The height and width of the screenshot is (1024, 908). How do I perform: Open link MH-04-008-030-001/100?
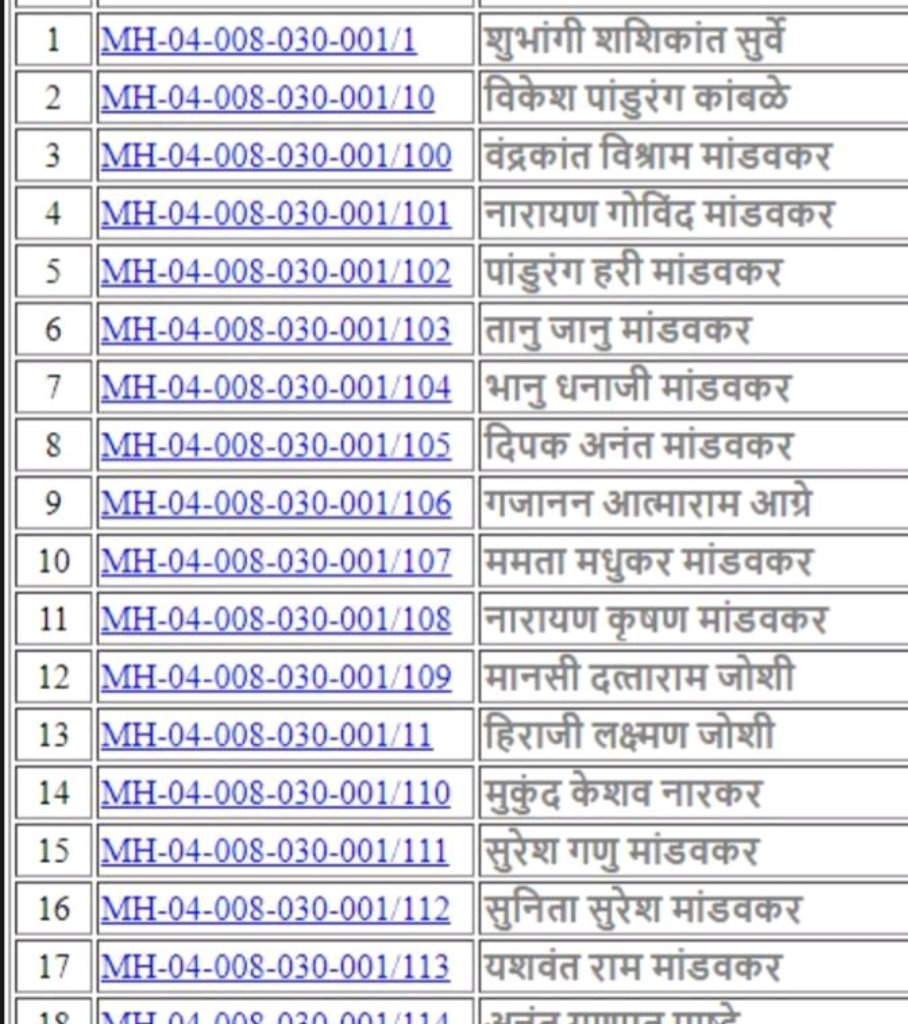pyautogui.click(x=276, y=157)
